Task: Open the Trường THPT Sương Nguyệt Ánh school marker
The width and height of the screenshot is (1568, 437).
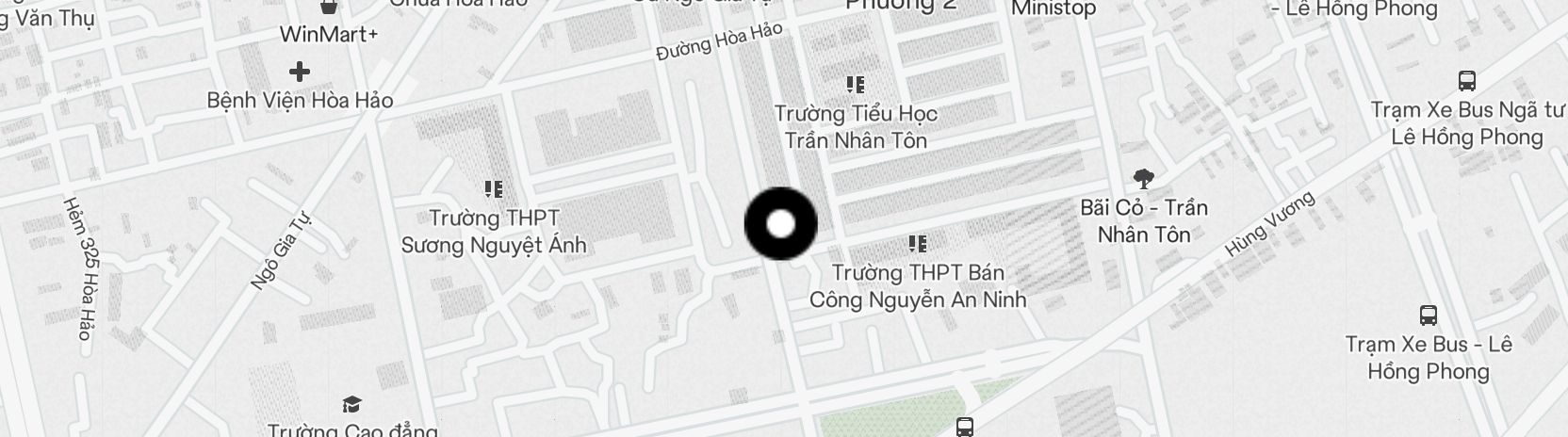Action: click(x=493, y=190)
